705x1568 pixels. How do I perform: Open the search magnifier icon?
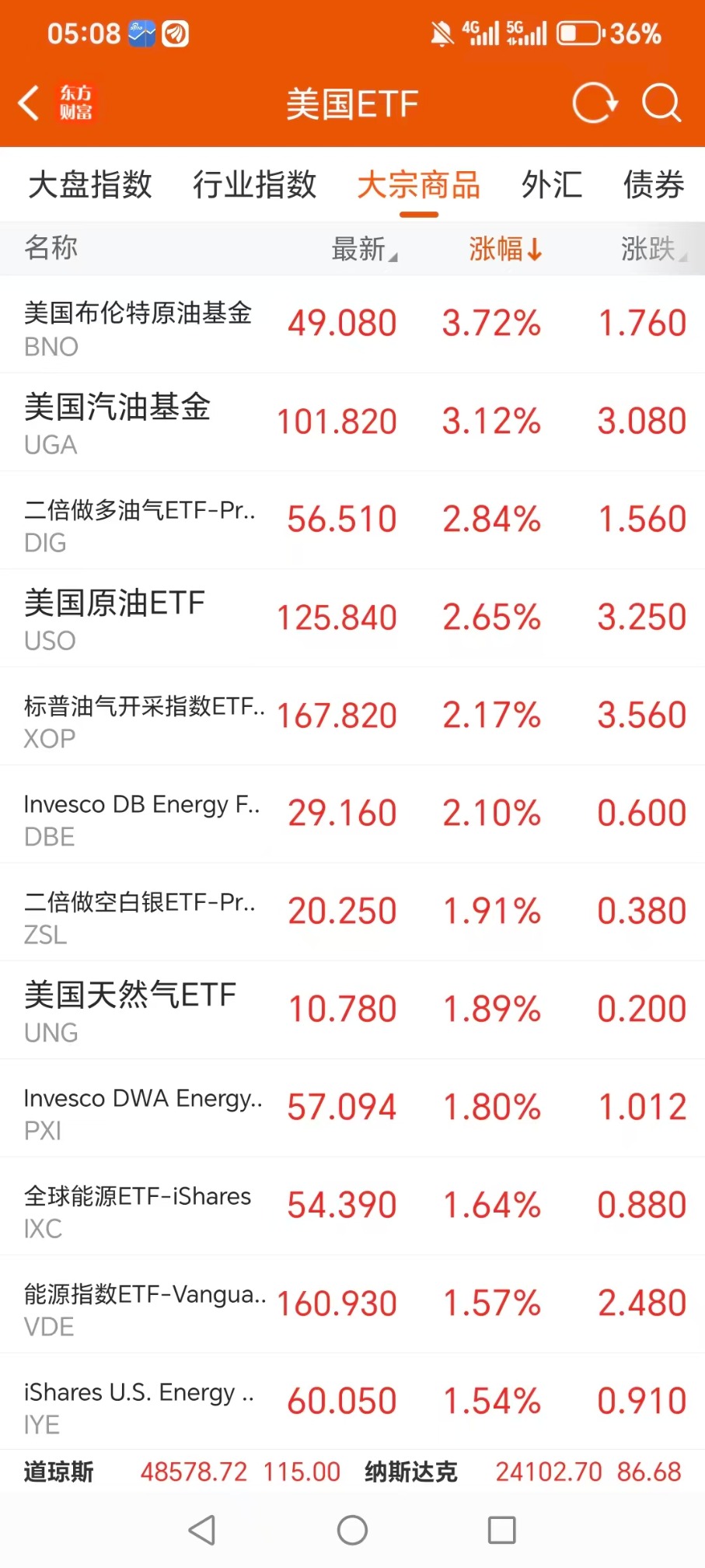[661, 103]
